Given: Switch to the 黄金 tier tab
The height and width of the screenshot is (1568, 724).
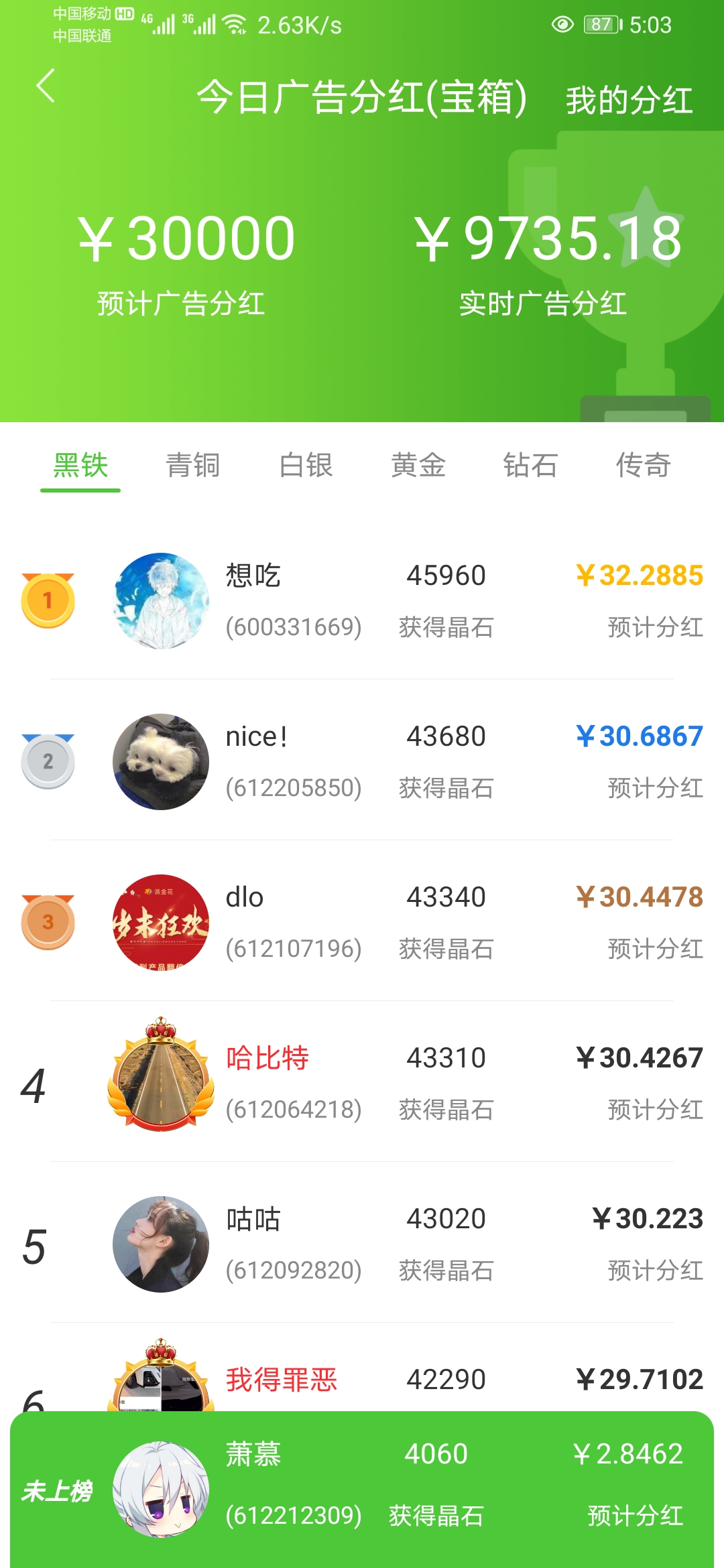Looking at the screenshot, I should 418,466.
